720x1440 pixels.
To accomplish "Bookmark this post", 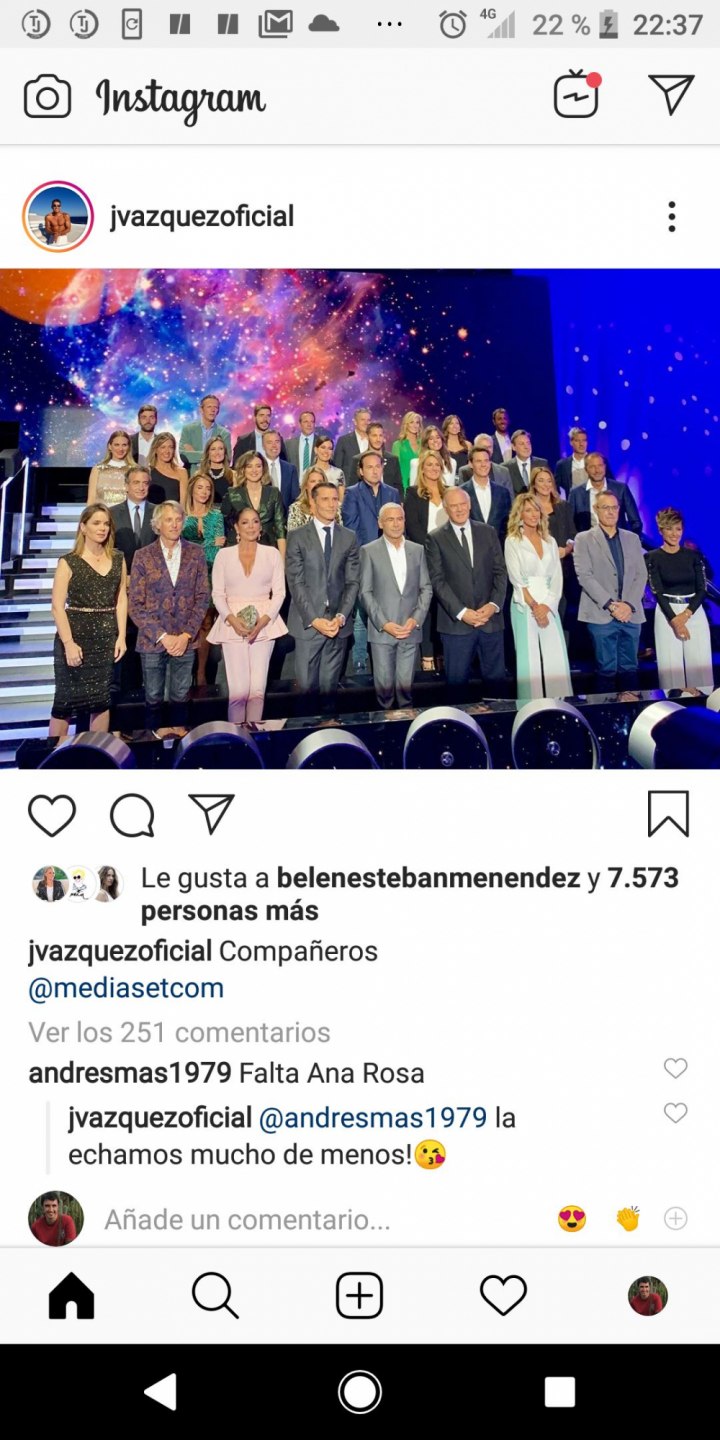I will pyautogui.click(x=668, y=814).
